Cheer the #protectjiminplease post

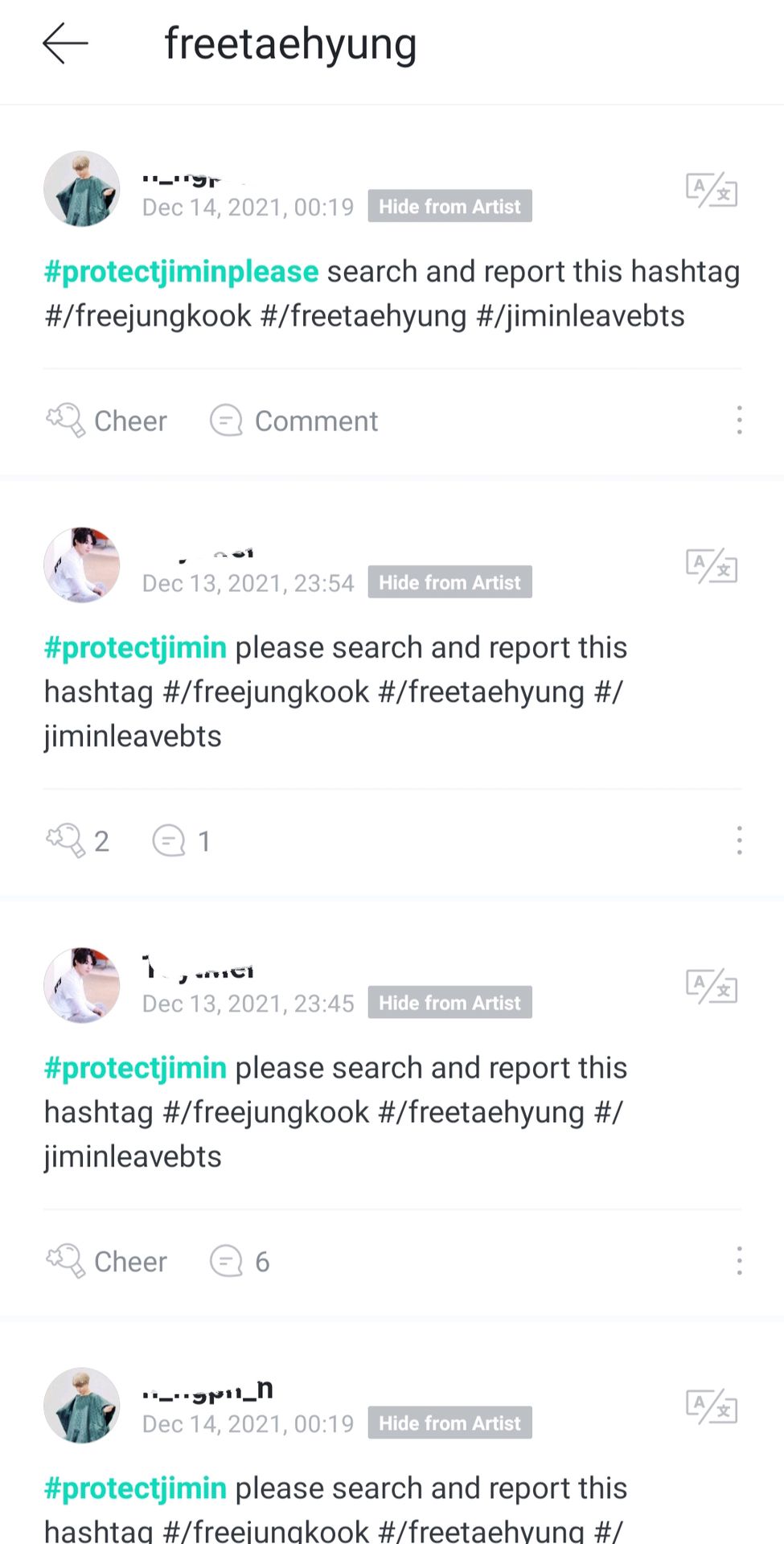tap(107, 421)
